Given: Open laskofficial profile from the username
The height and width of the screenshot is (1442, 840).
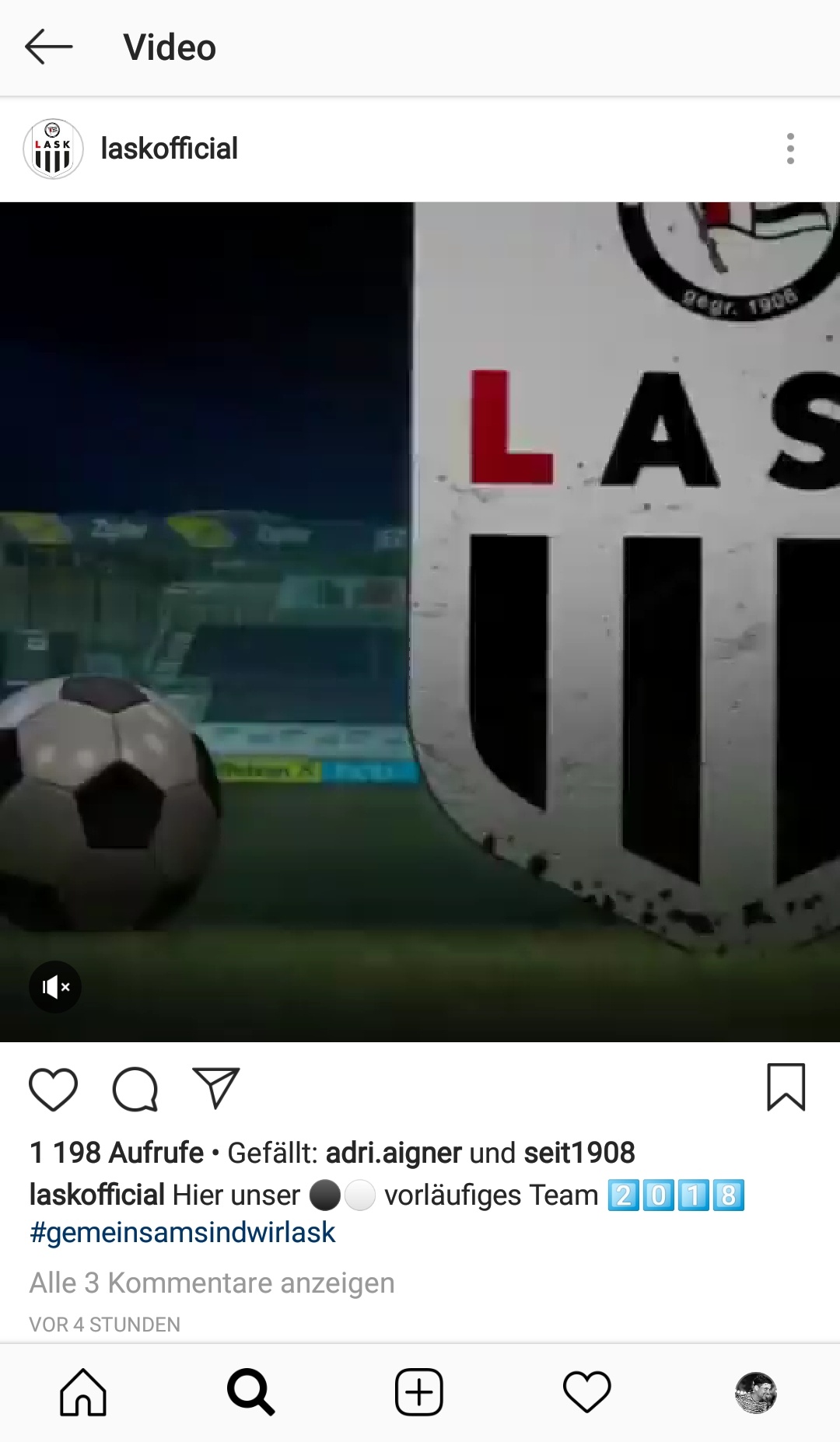Looking at the screenshot, I should click(169, 149).
